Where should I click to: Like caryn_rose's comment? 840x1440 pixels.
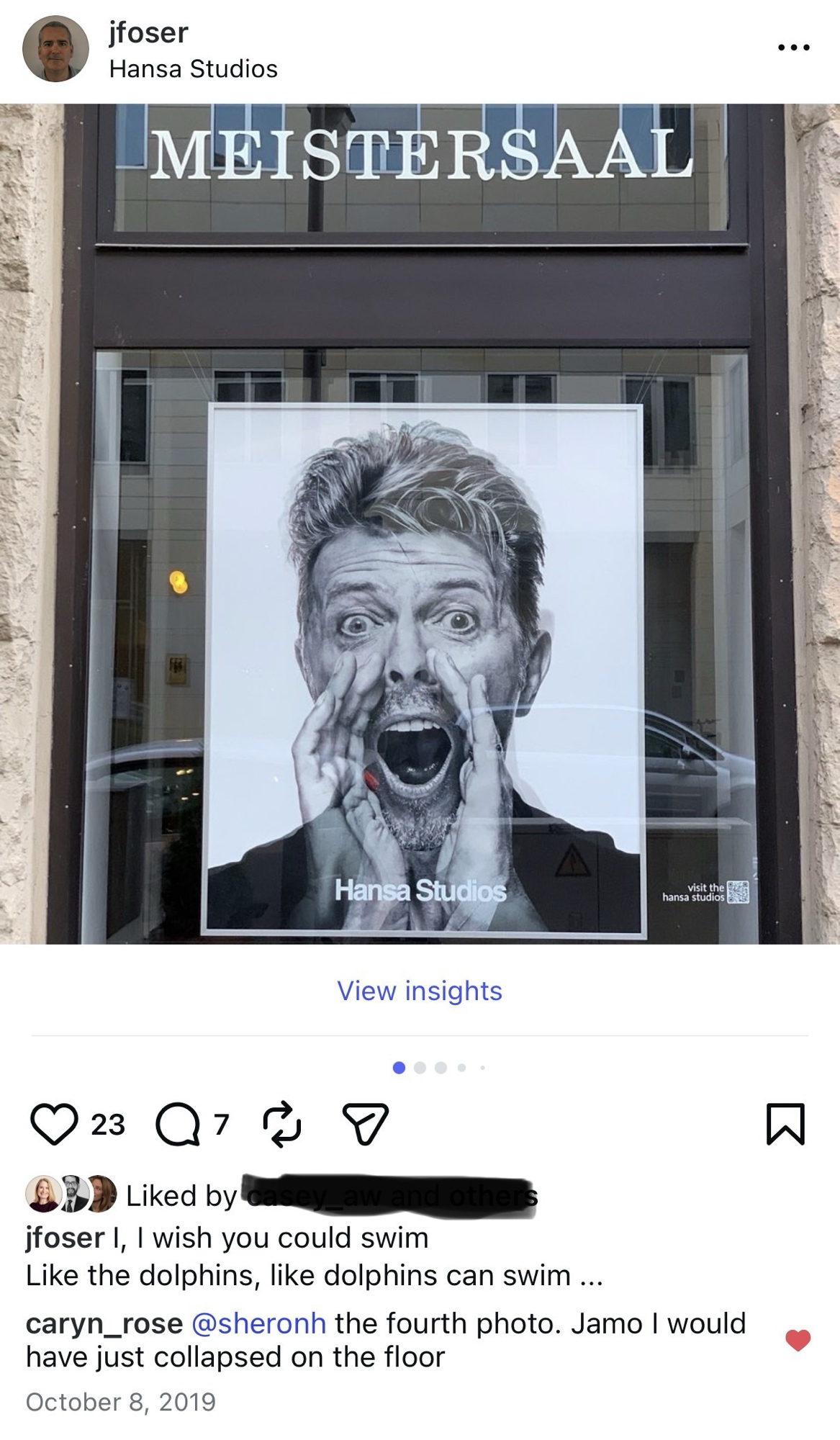pos(798,1340)
